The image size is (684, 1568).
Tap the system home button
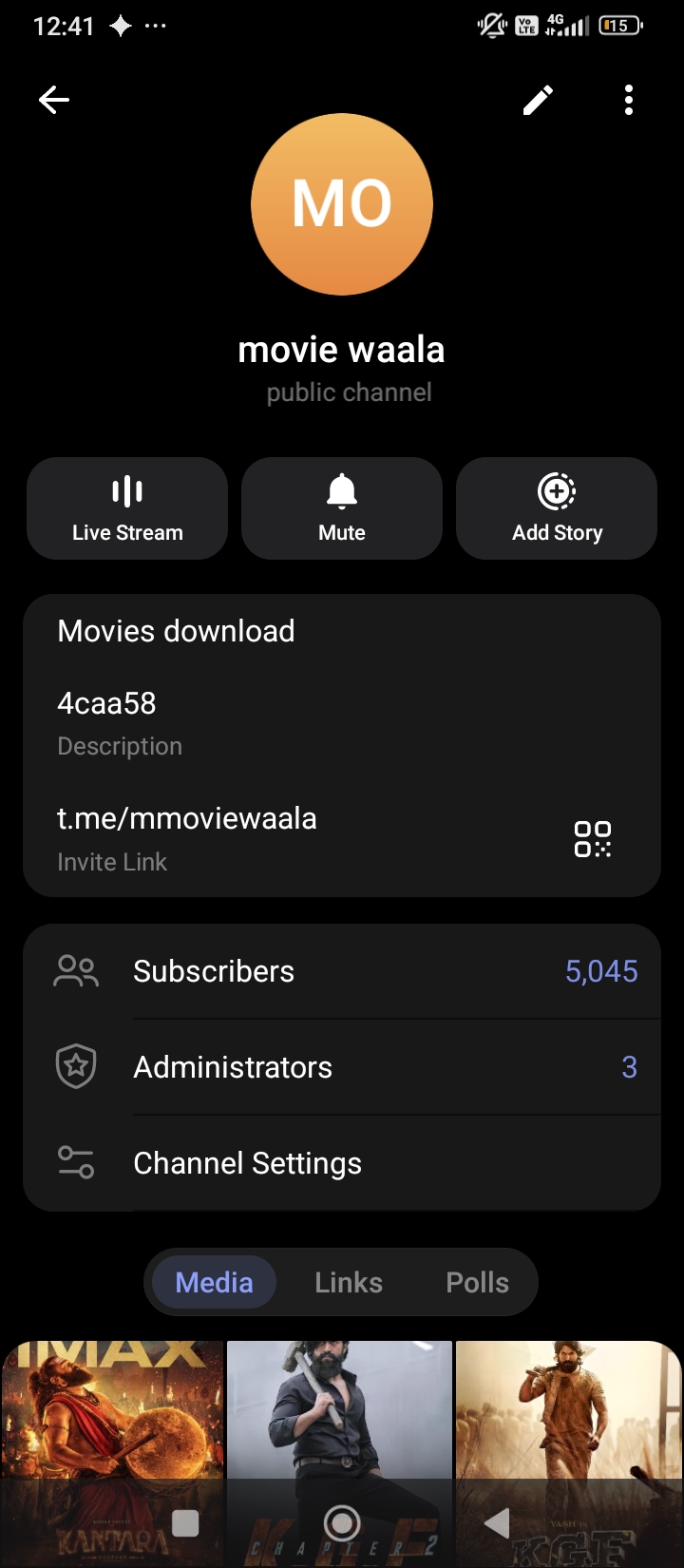342,1523
